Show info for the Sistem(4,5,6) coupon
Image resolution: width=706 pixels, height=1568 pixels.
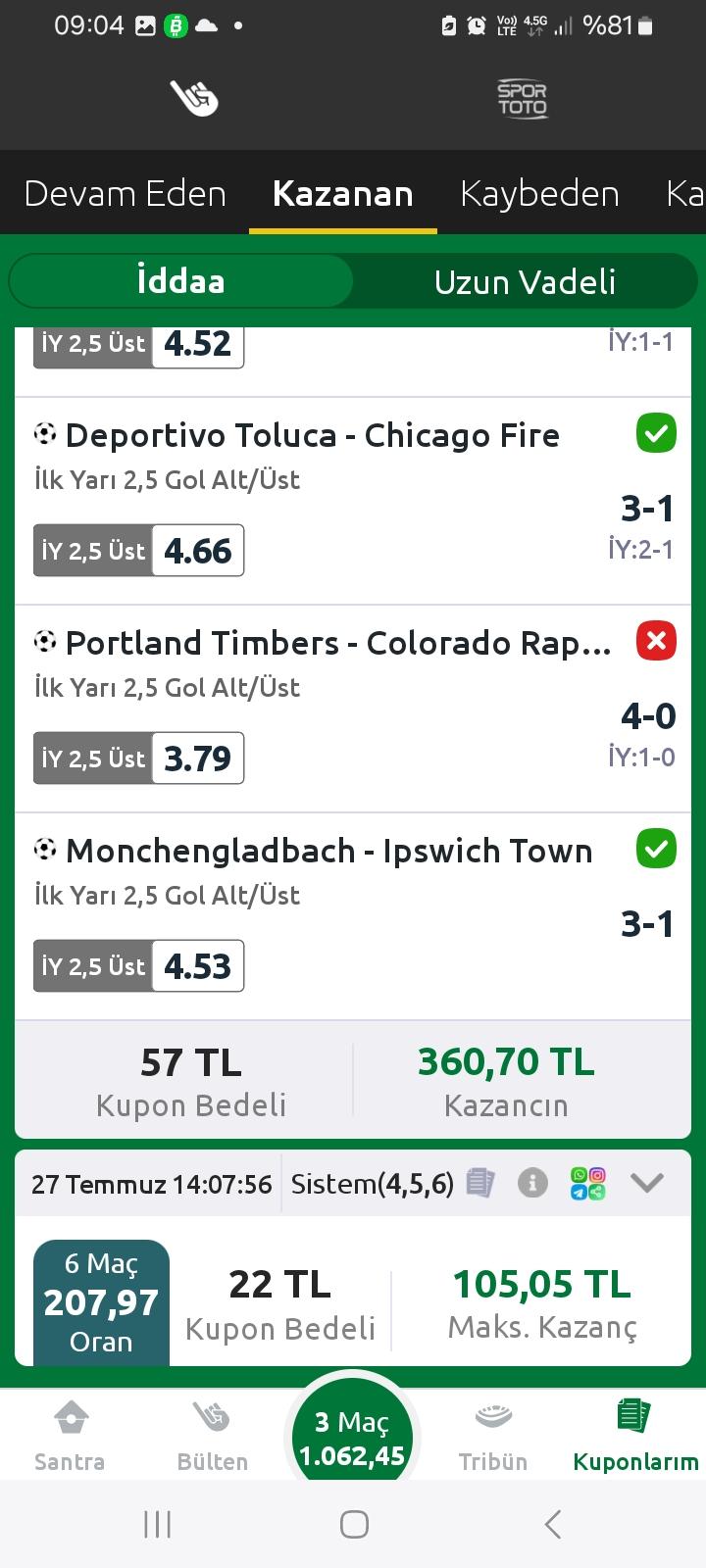point(532,1183)
